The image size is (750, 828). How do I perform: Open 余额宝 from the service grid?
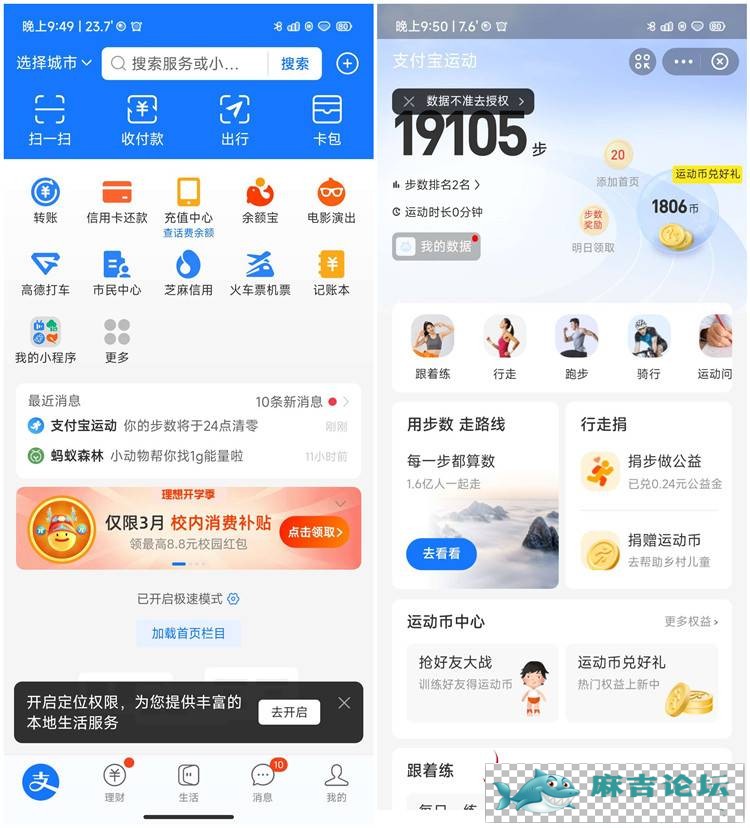[x=260, y=201]
